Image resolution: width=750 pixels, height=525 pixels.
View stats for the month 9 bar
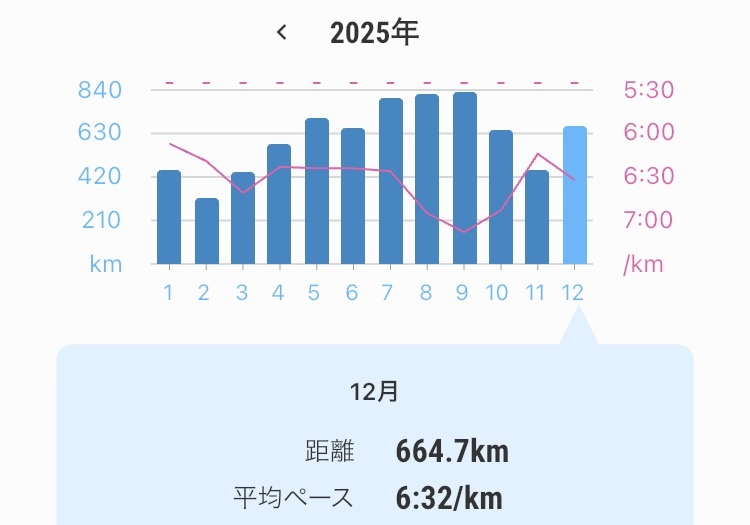(464, 178)
